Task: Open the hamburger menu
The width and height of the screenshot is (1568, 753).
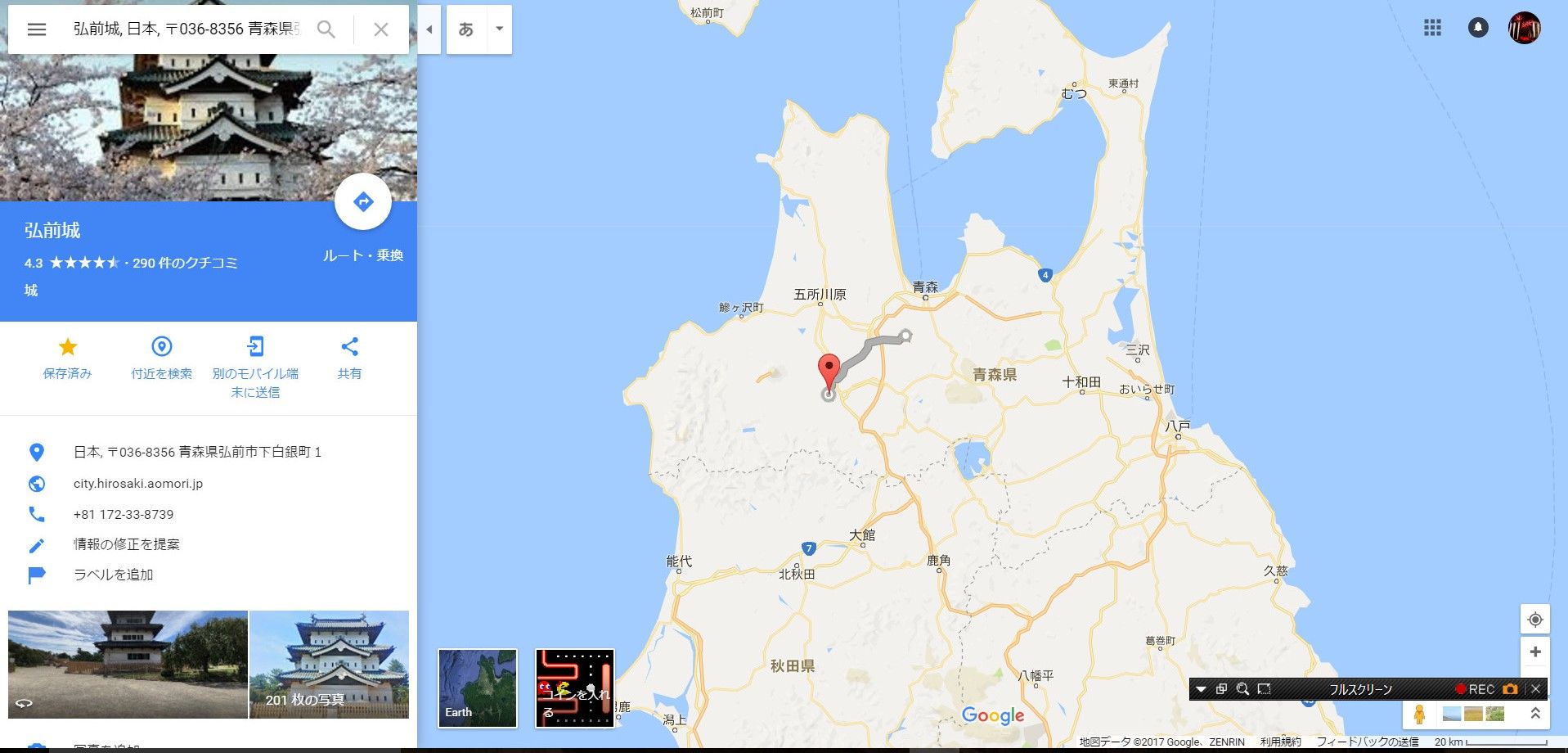Action: coord(37,29)
